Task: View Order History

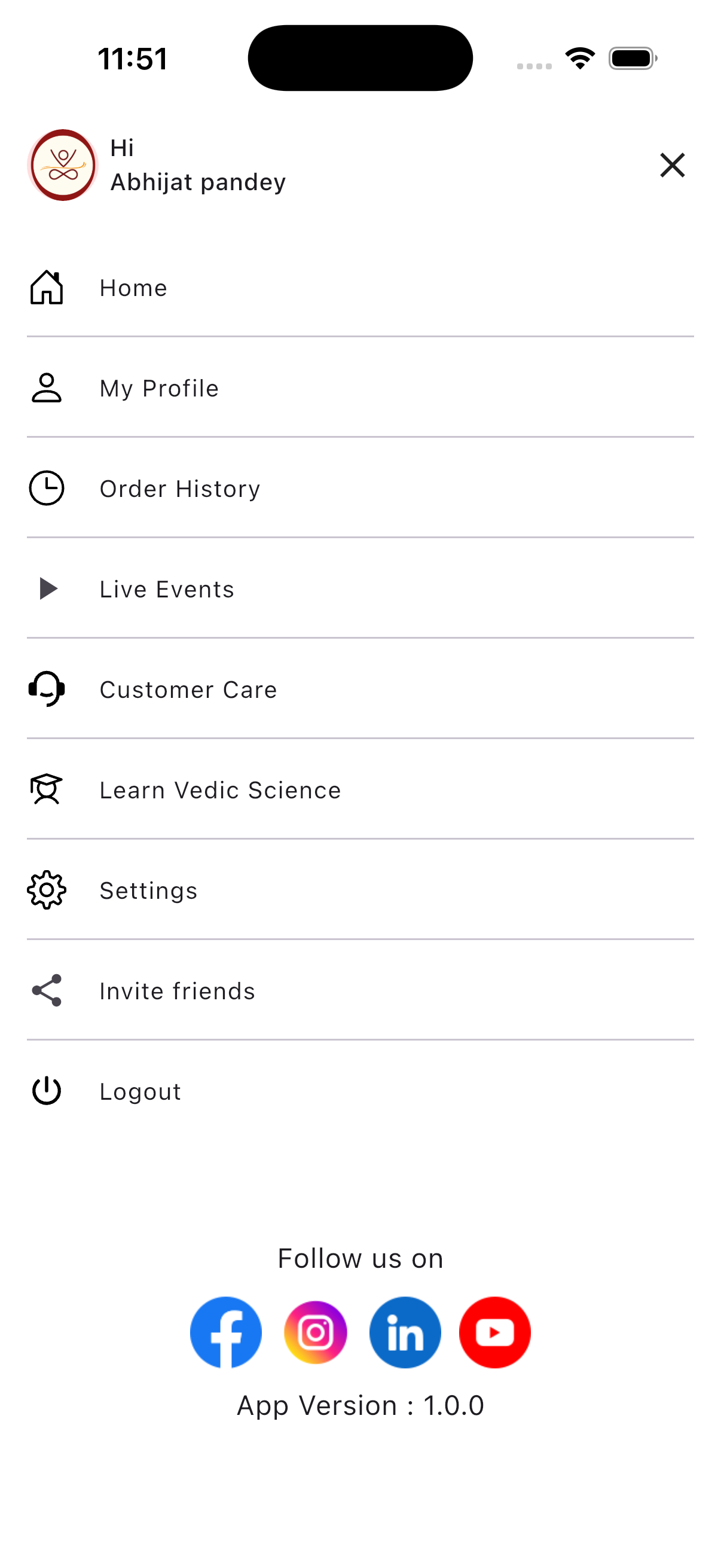Action: (x=179, y=489)
